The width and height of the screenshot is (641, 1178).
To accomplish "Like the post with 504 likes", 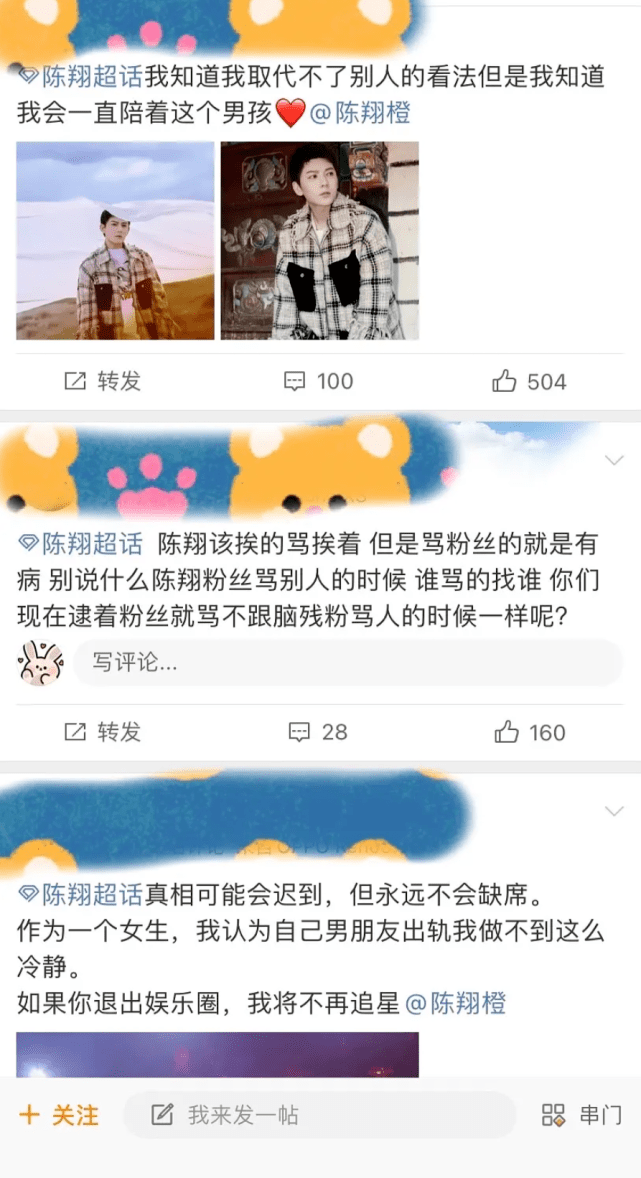I will tap(530, 381).
